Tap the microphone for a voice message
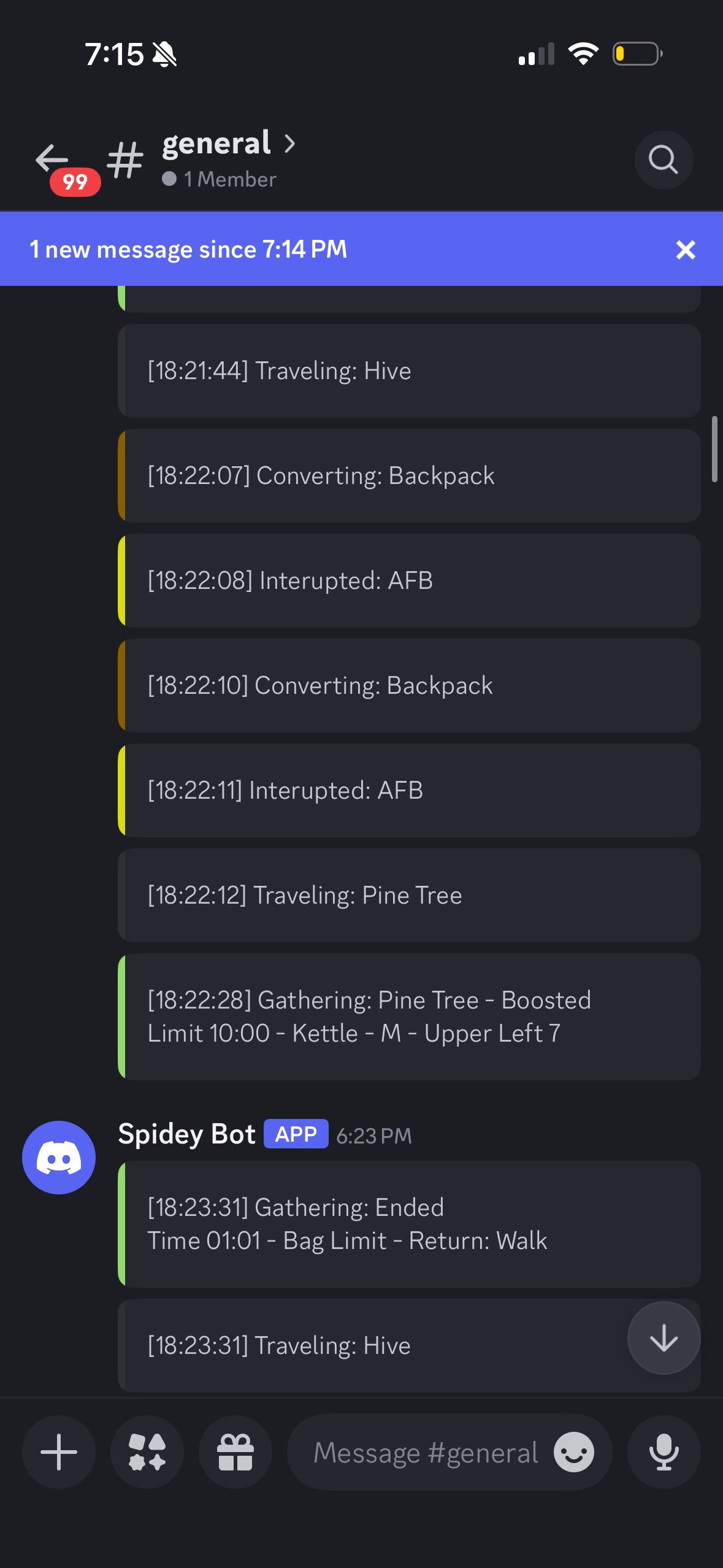The height and width of the screenshot is (1568, 723). pyautogui.click(x=664, y=1451)
